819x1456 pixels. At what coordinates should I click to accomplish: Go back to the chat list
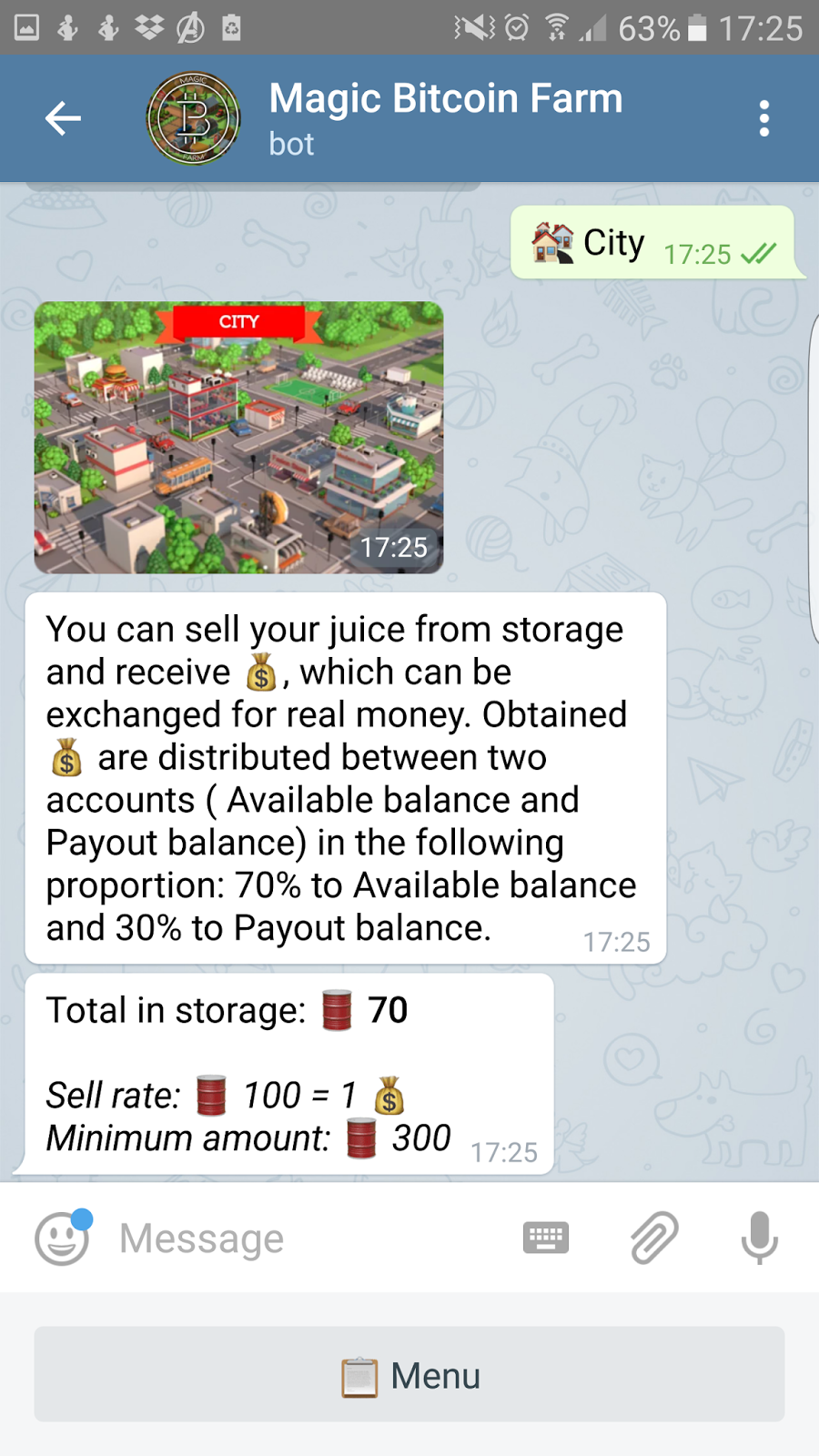coord(63,118)
